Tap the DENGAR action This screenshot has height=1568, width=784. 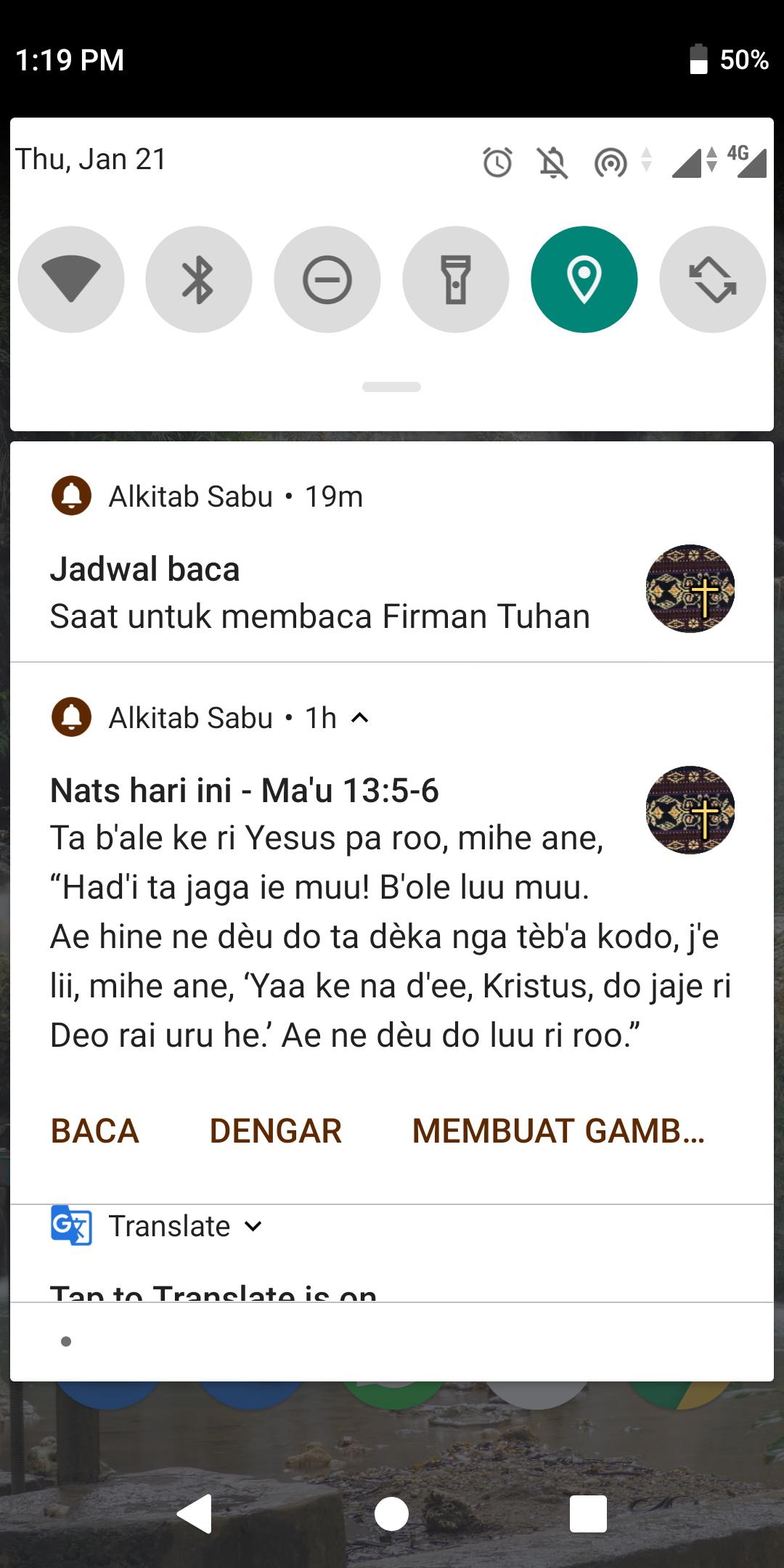tap(275, 1131)
